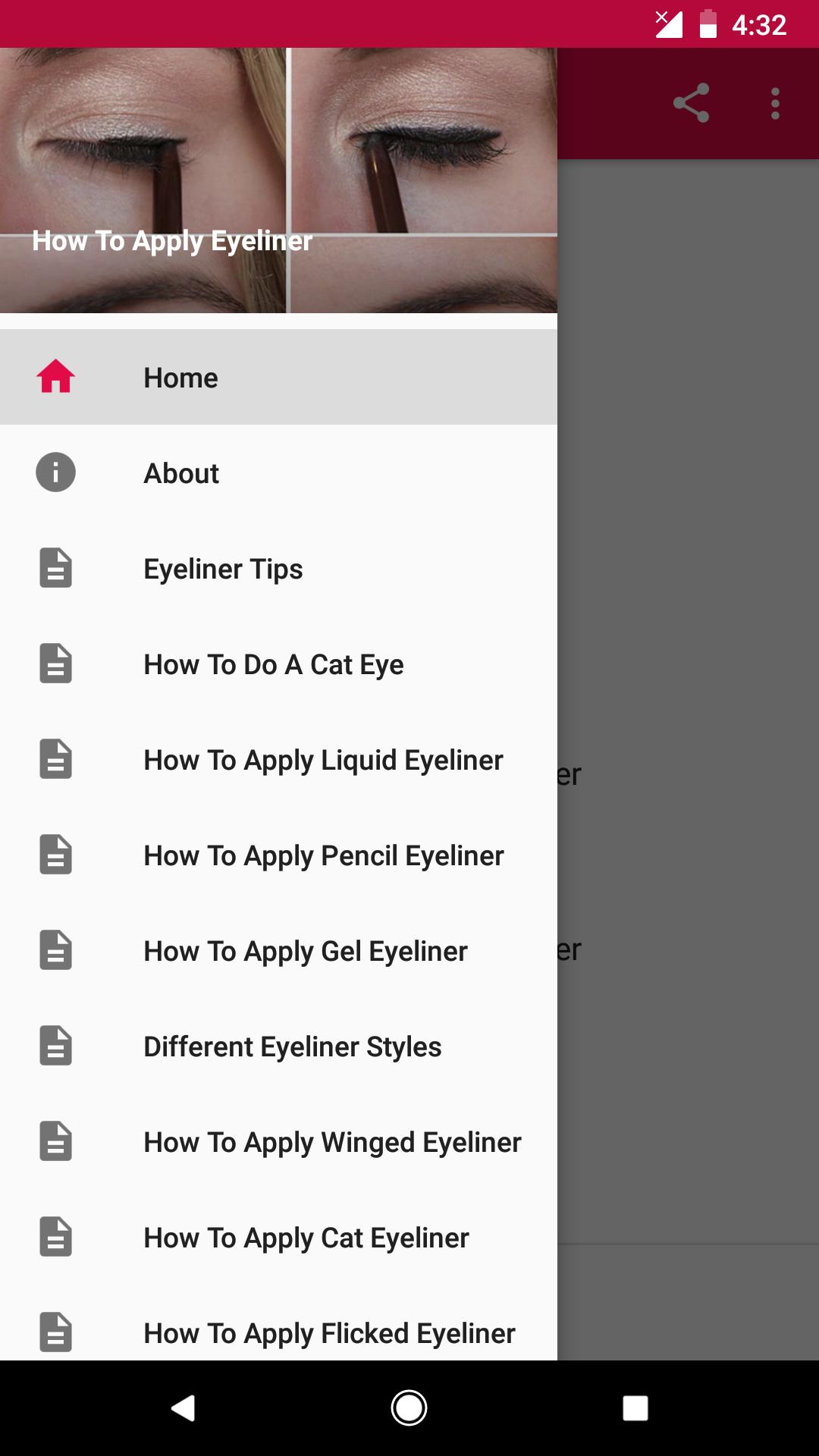Tap the Home icon in the drawer

(x=55, y=377)
